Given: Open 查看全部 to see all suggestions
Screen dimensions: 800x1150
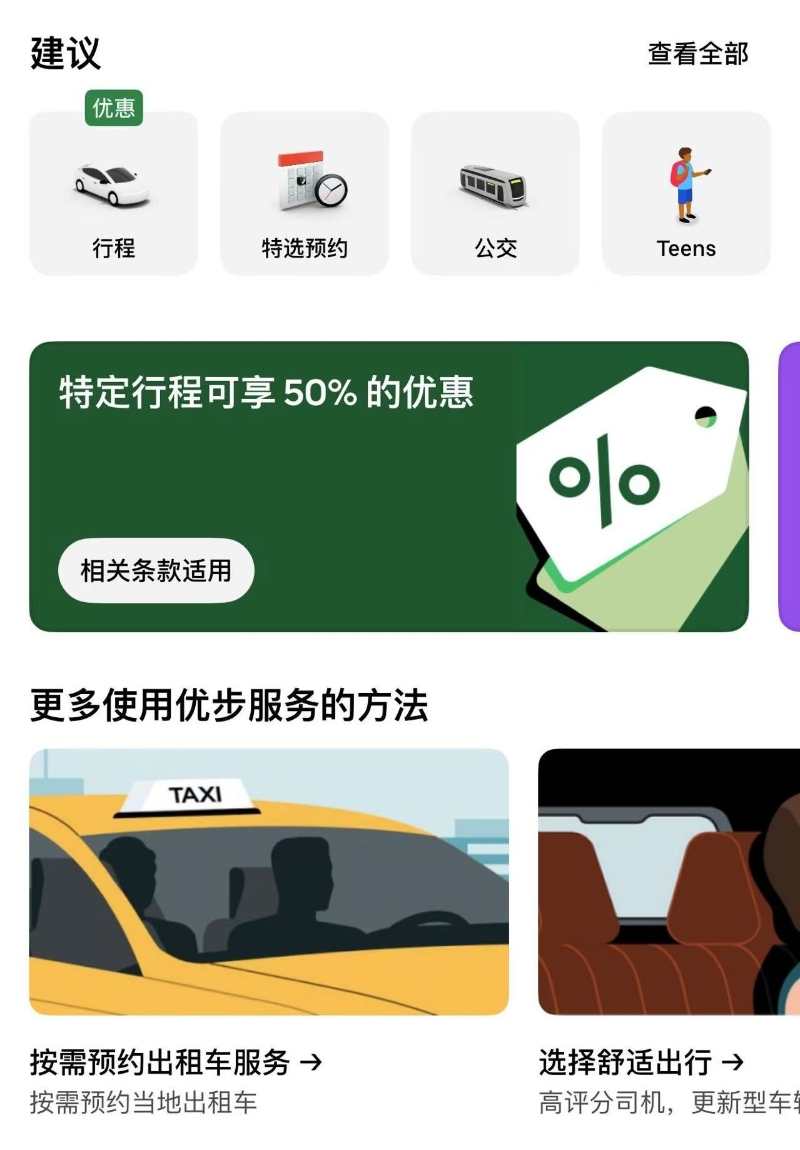Looking at the screenshot, I should [x=698, y=54].
